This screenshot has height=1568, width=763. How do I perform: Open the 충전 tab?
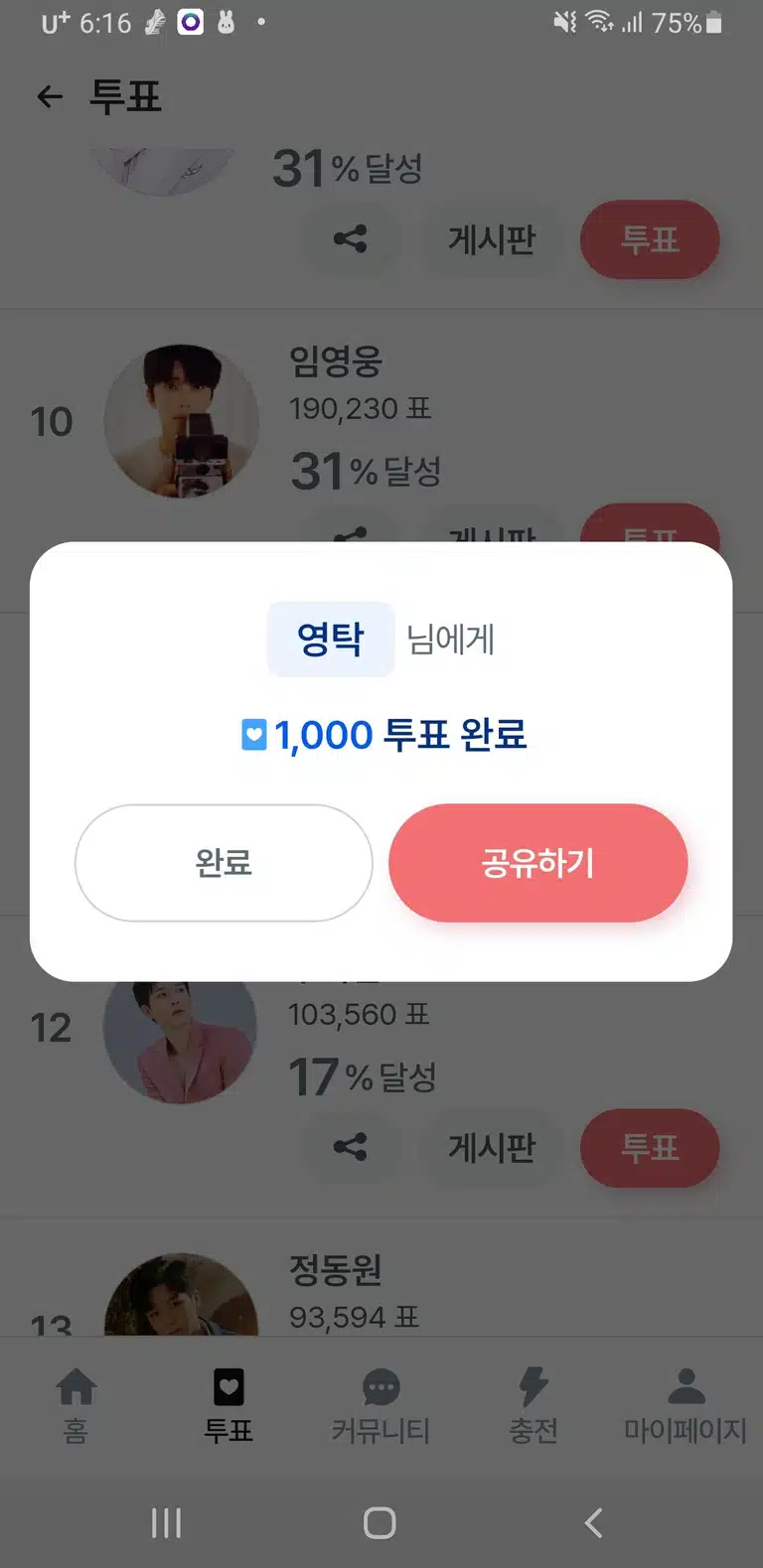(534, 1406)
